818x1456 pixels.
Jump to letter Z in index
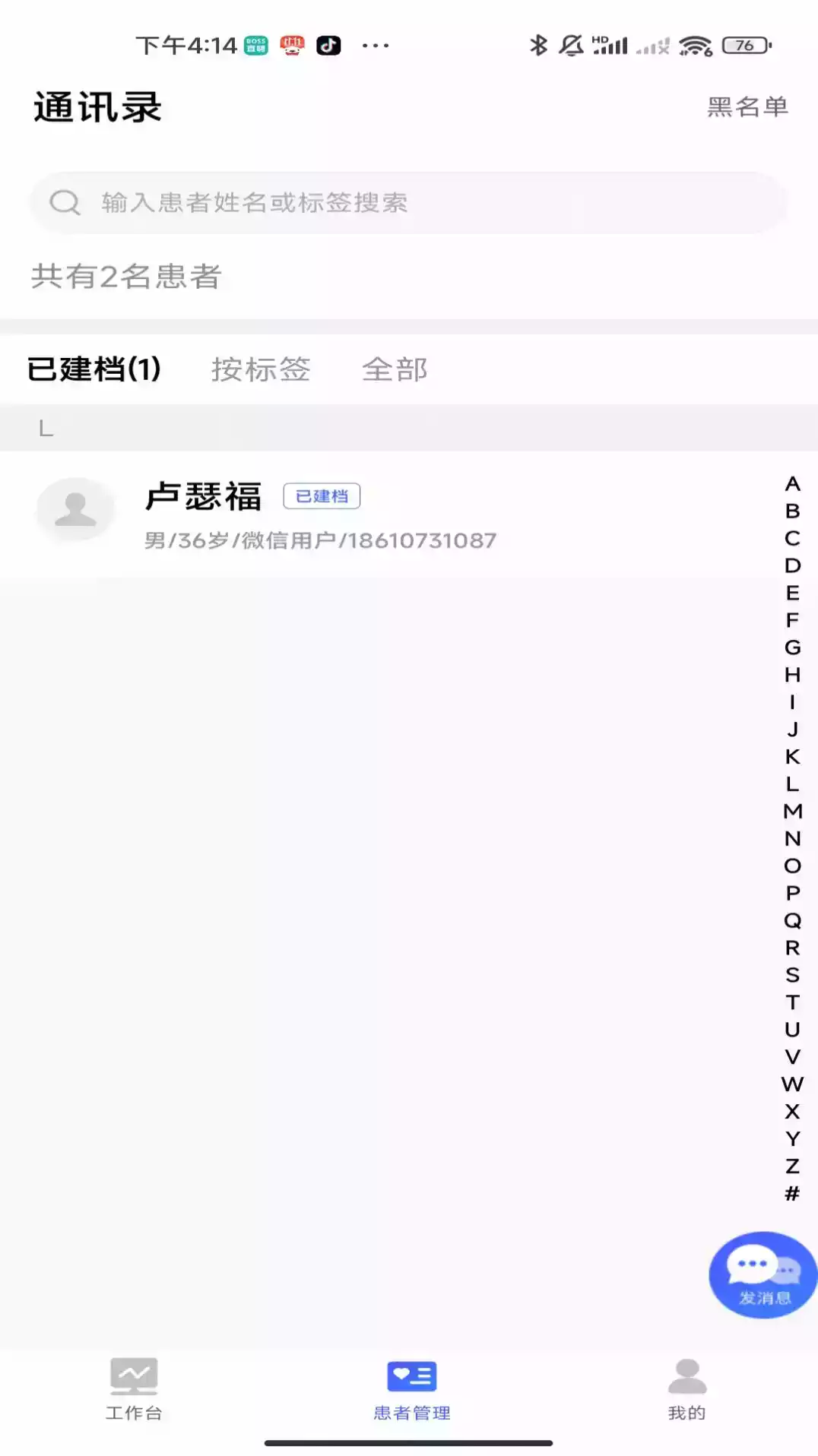coord(792,1166)
